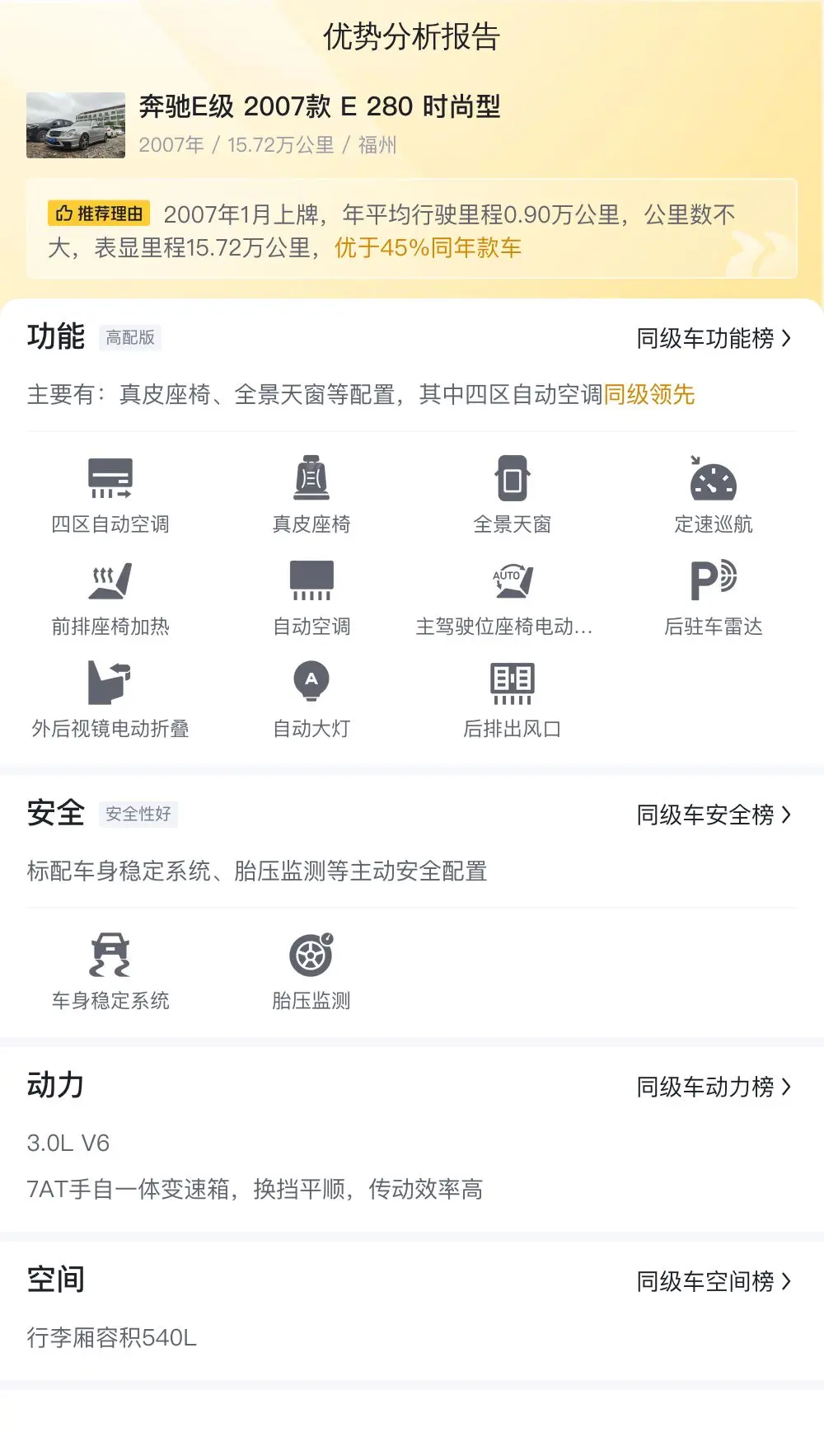
Task: Open the 奔驰E级 car thumbnail
Action: tap(76, 125)
